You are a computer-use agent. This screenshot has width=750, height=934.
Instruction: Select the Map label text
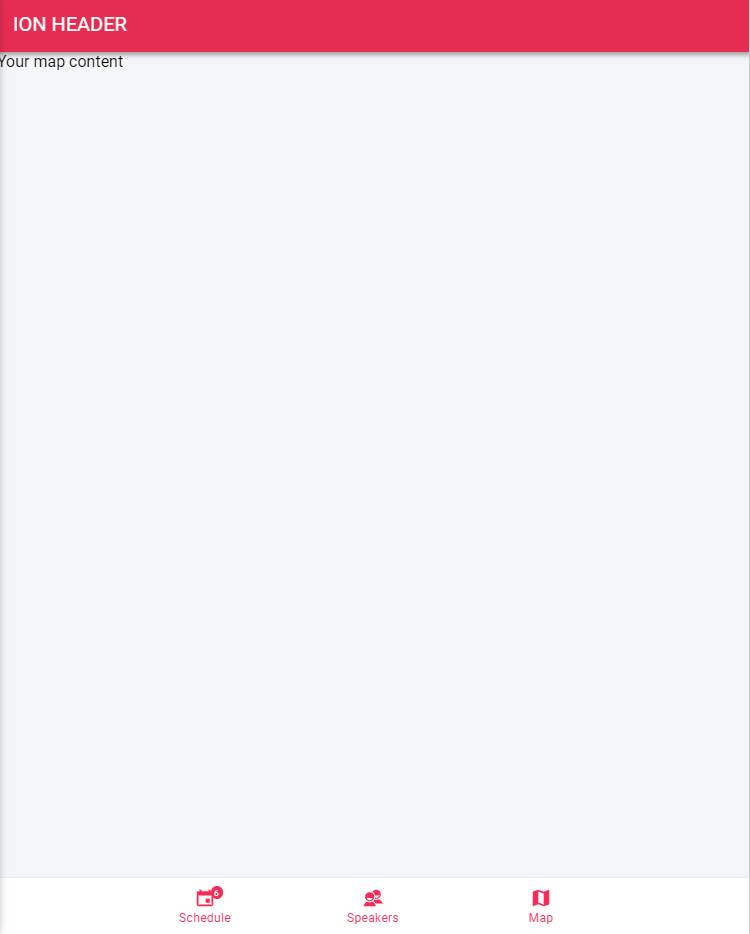coord(540,917)
